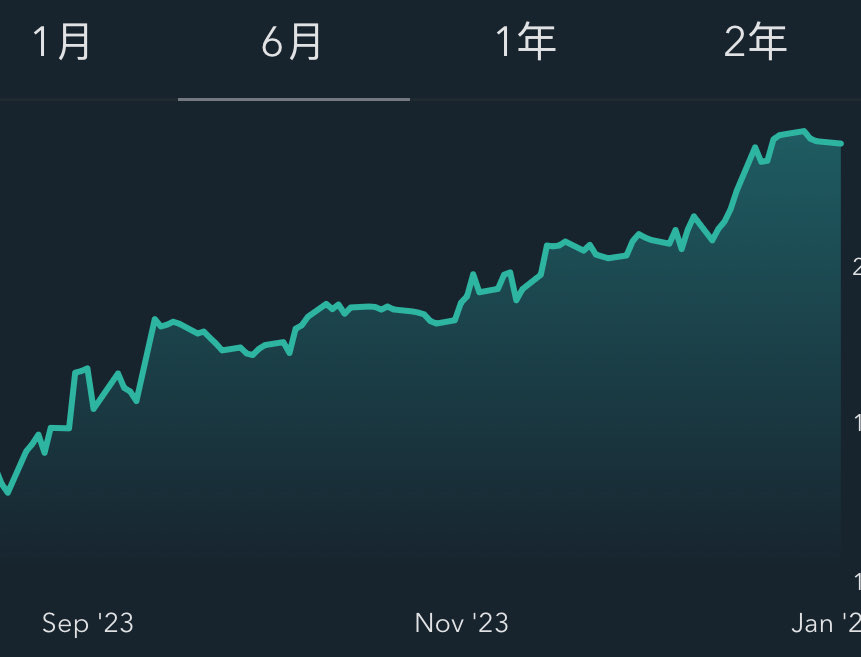Switch chart to the 1年 range
The height and width of the screenshot is (657, 861).
525,44
